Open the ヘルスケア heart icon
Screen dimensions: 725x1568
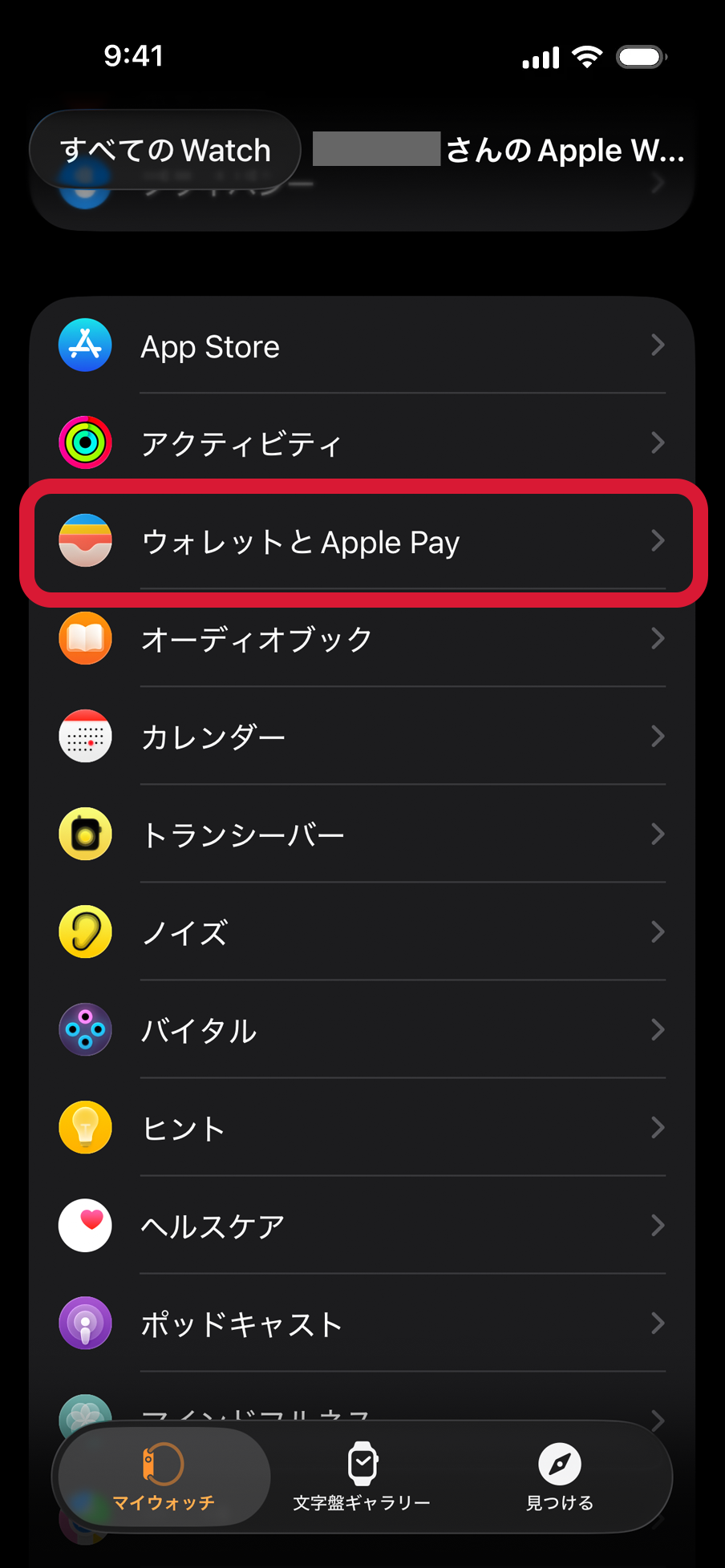pyautogui.click(x=85, y=1225)
